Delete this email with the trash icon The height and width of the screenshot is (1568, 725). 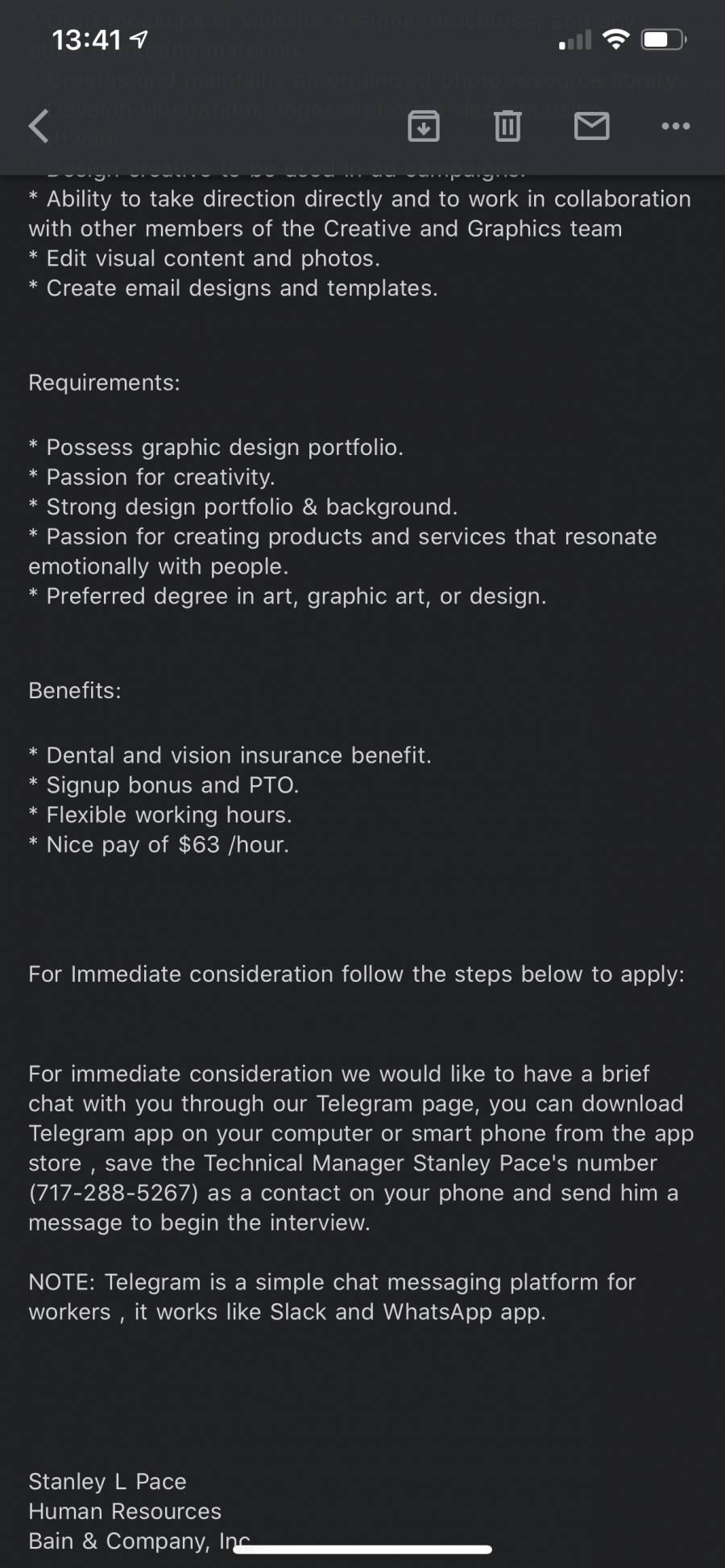click(x=507, y=126)
